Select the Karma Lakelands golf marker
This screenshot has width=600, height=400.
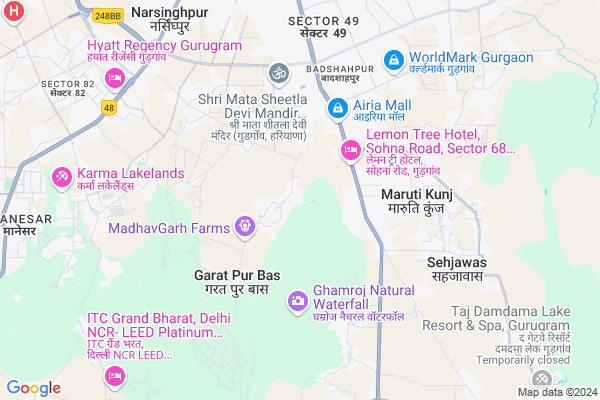[x=61, y=178]
